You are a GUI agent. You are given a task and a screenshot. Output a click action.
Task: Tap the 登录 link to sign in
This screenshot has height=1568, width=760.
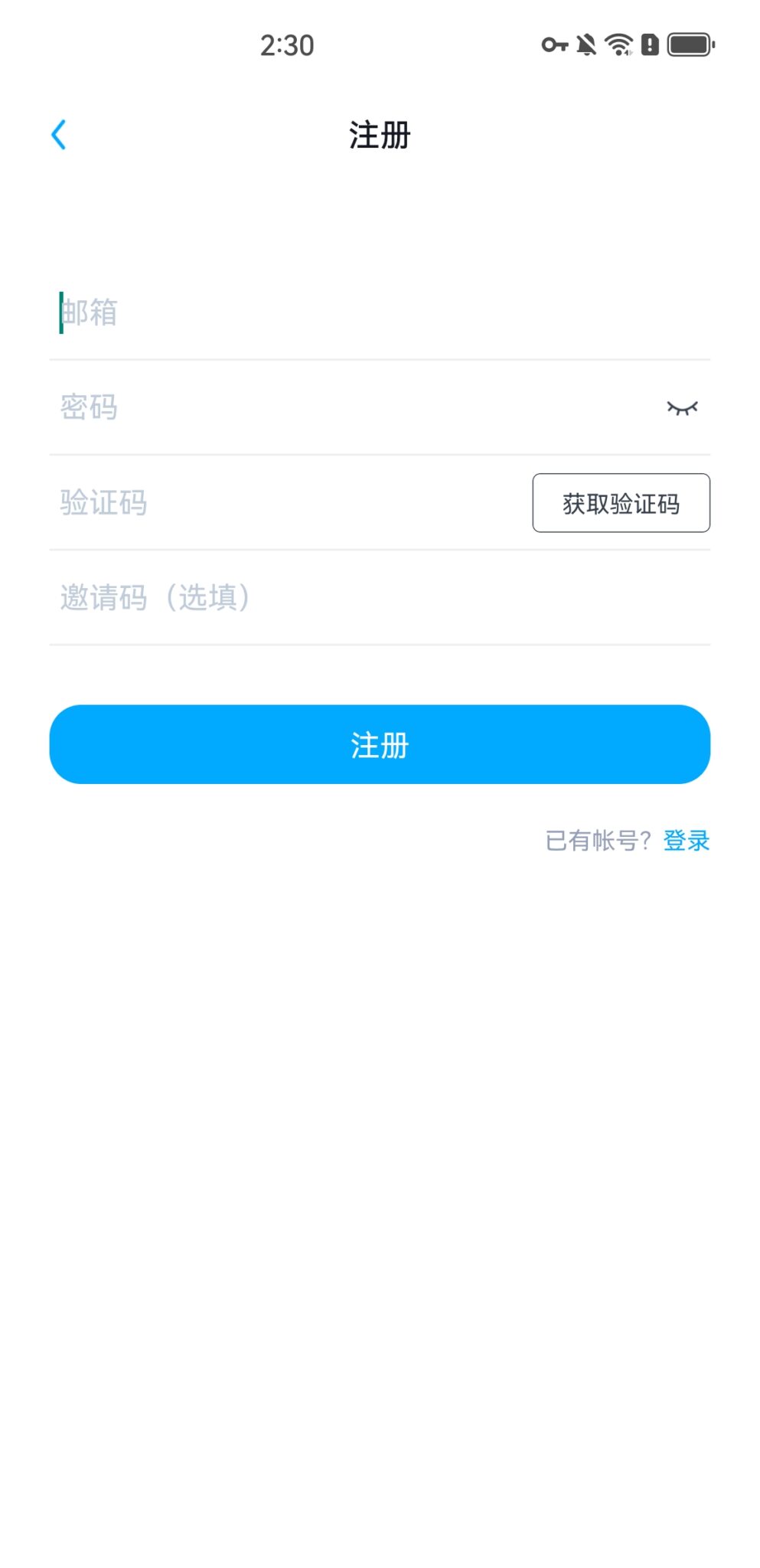(x=687, y=840)
